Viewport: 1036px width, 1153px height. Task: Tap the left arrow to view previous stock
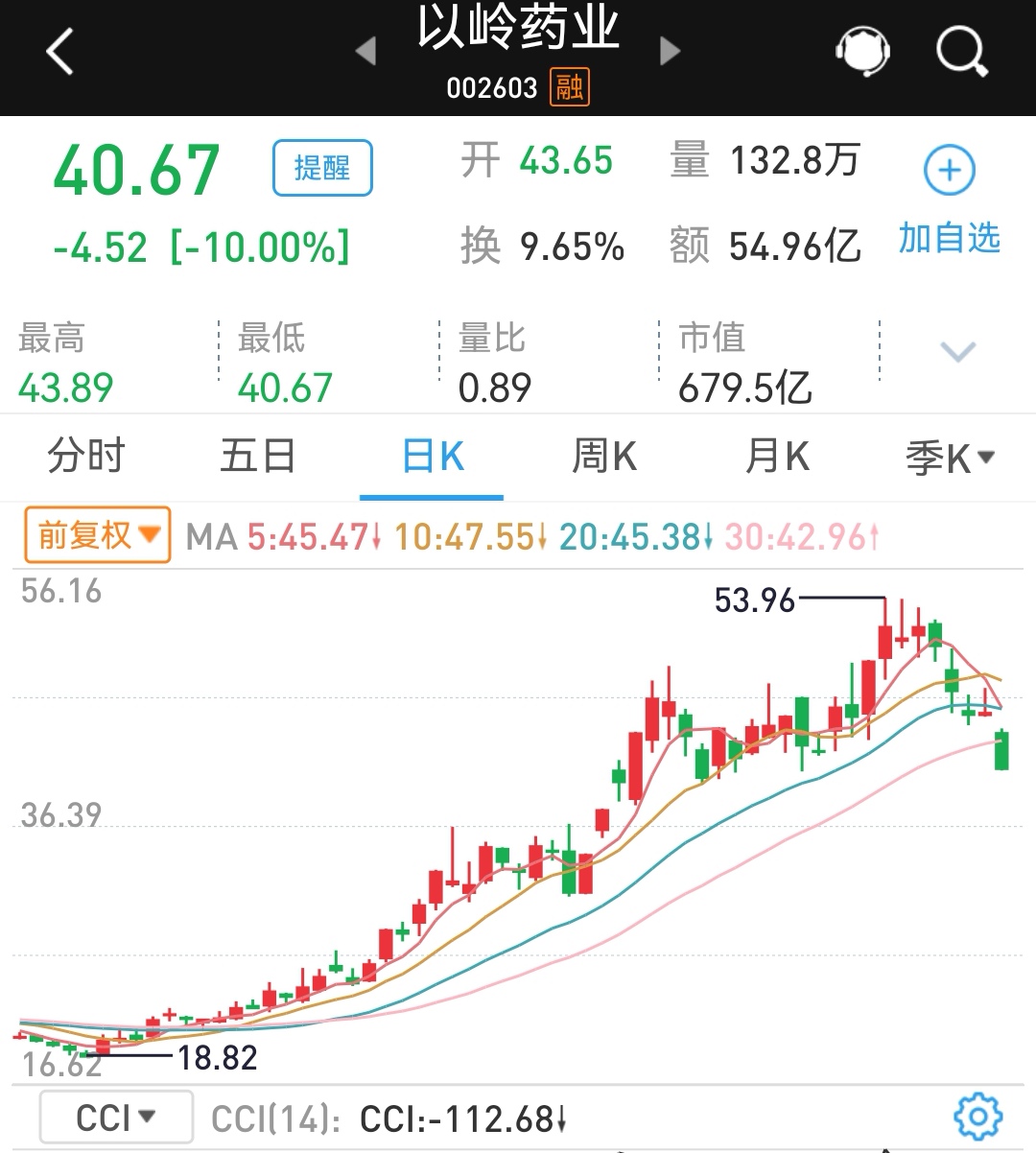(367, 53)
